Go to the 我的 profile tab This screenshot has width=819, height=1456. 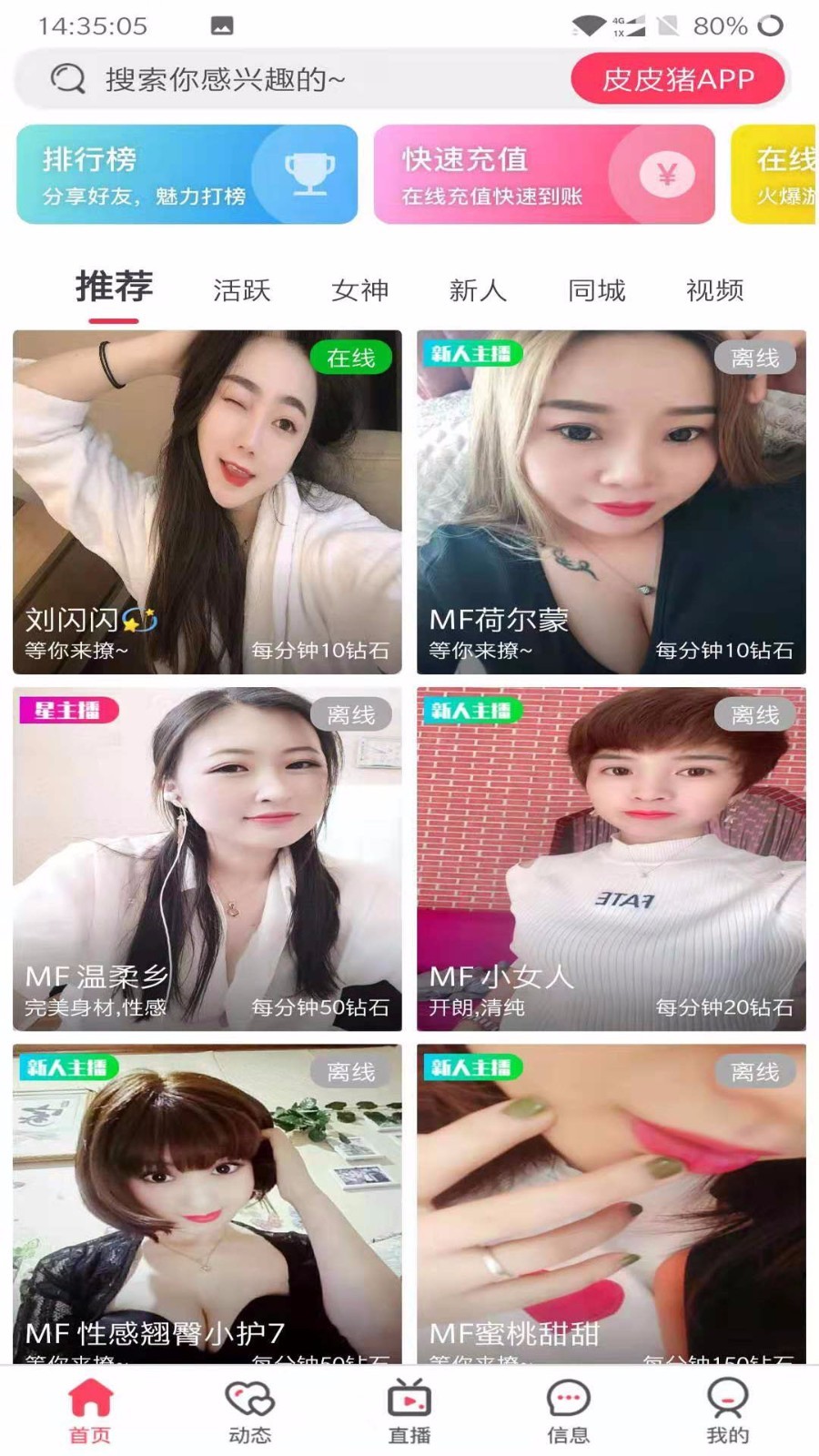[x=727, y=1411]
